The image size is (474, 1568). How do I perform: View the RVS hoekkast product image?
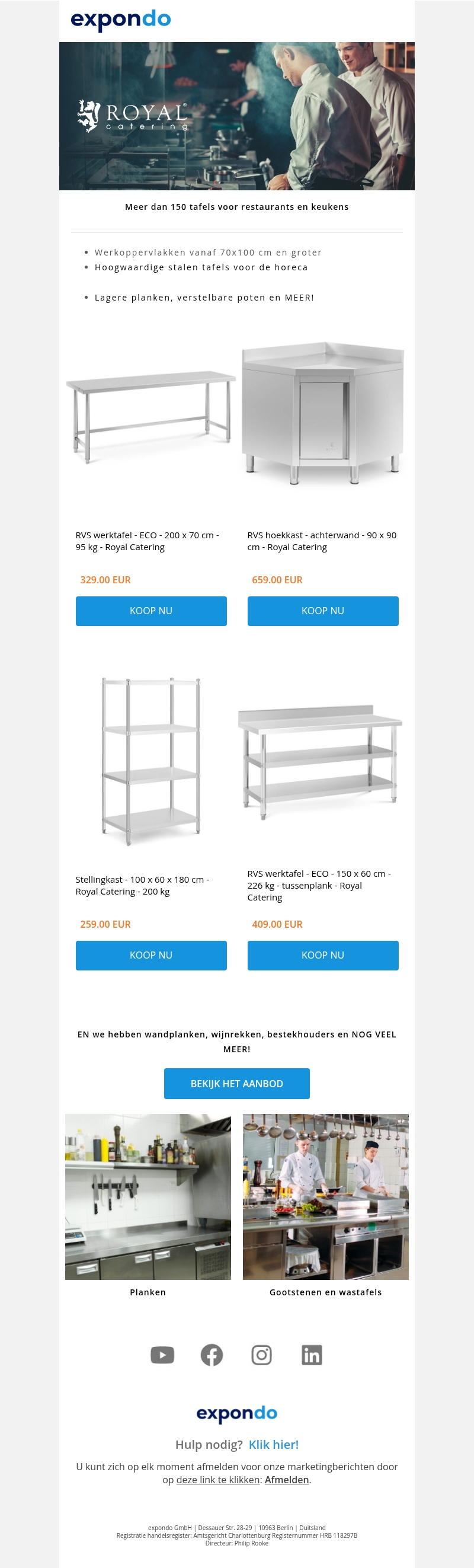[322, 414]
